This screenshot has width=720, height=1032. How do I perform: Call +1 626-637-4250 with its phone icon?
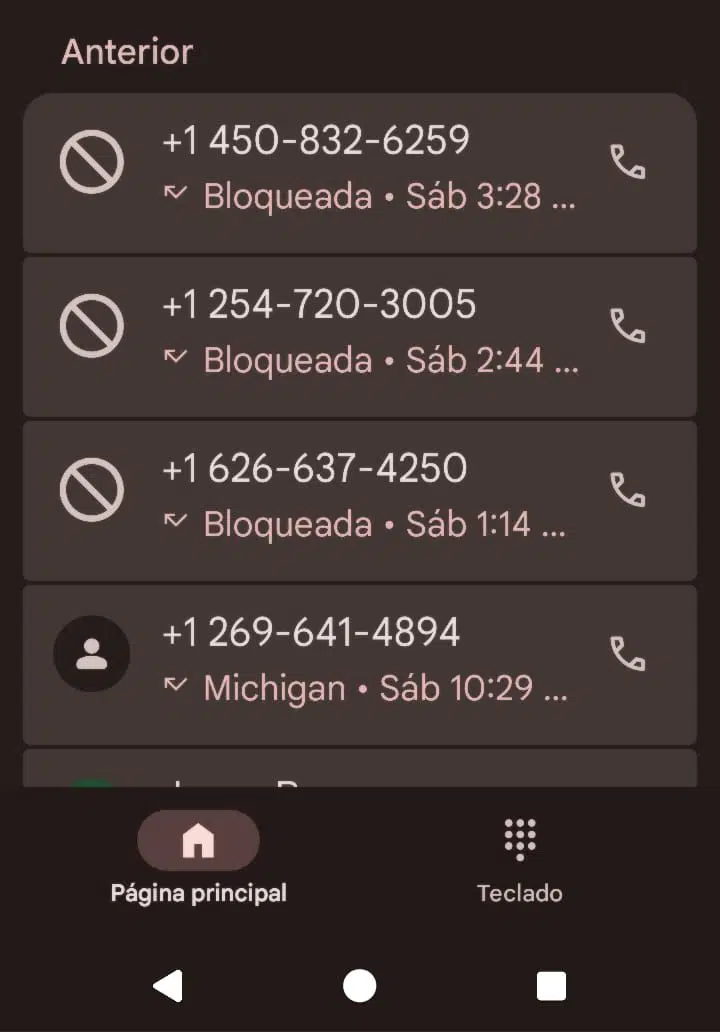[627, 490]
